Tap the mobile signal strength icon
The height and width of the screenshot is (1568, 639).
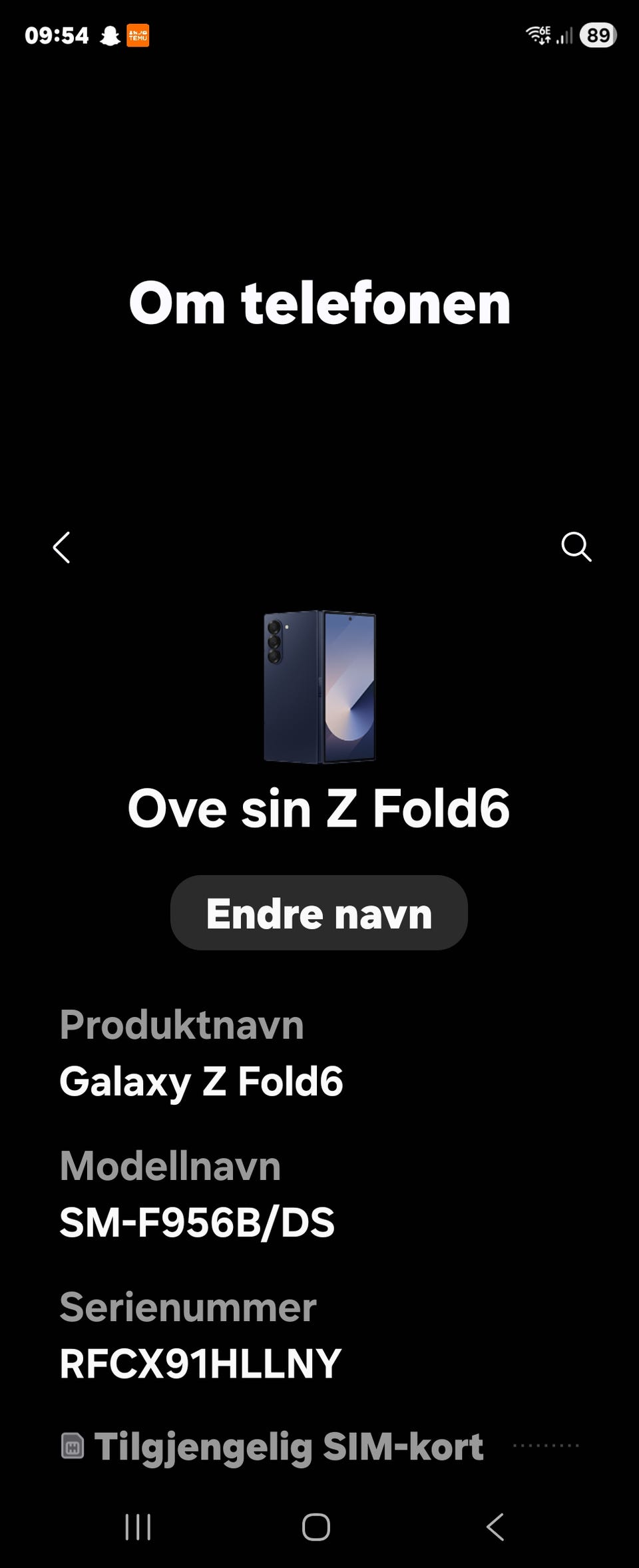(x=565, y=35)
